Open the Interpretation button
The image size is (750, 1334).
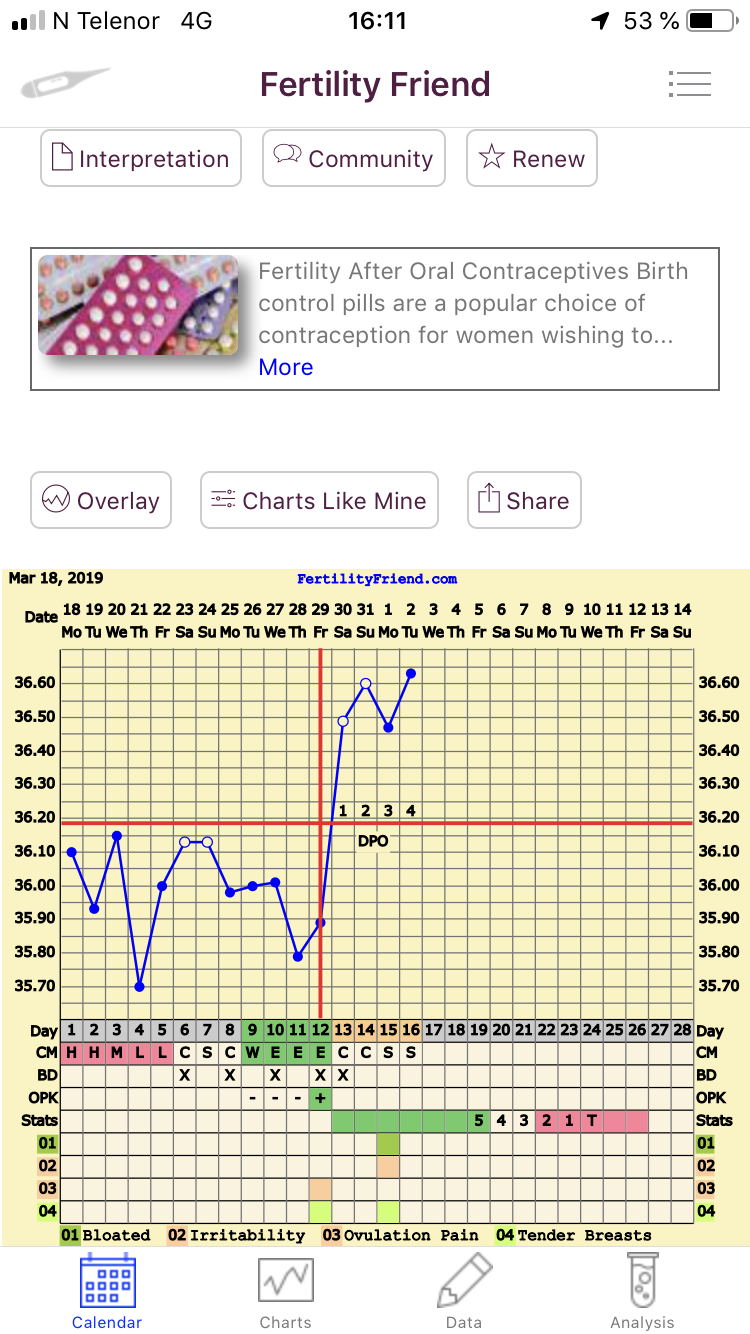click(x=141, y=158)
